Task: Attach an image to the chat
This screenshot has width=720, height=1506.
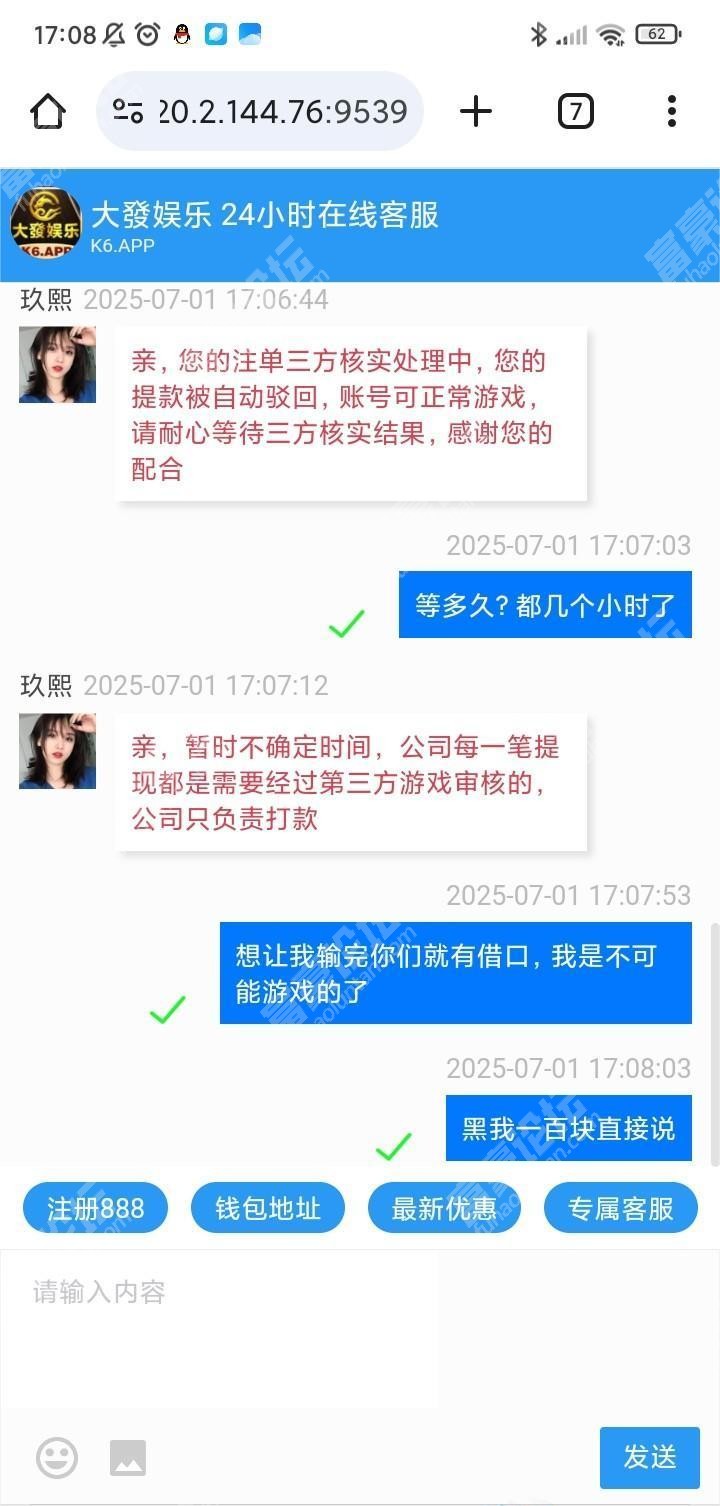Action: coord(128,1457)
